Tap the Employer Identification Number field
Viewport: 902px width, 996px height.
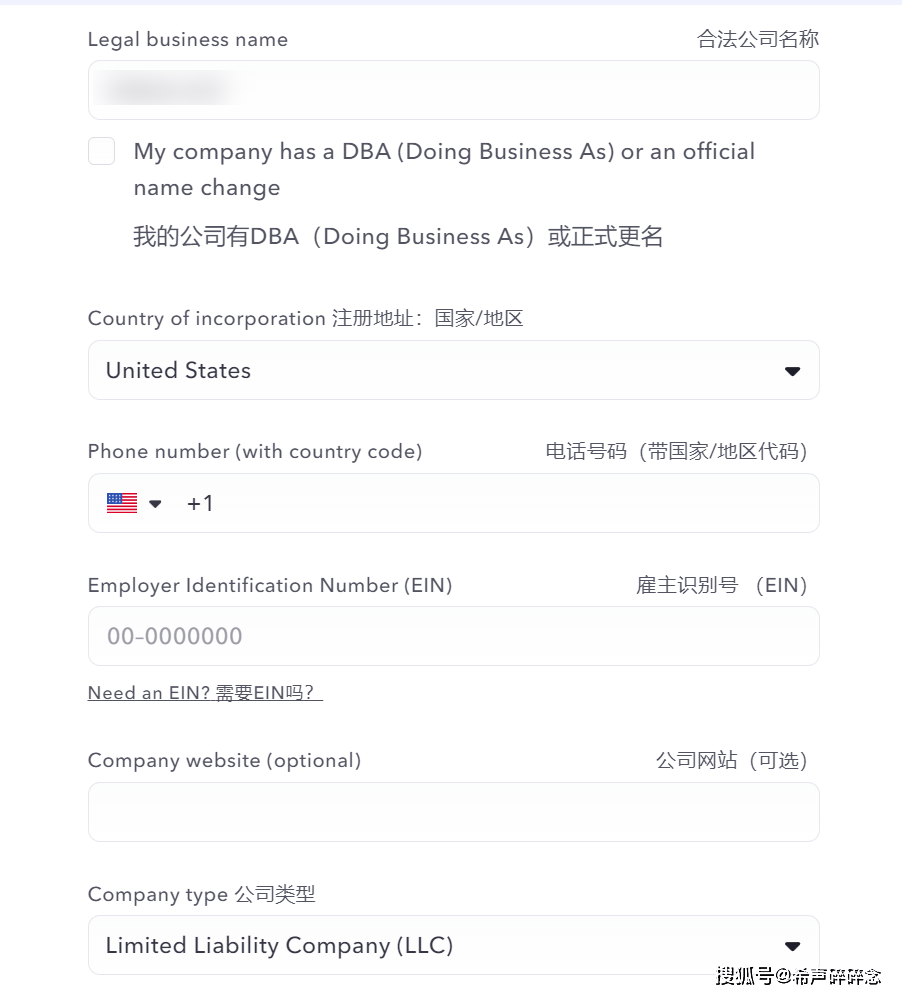coord(453,636)
